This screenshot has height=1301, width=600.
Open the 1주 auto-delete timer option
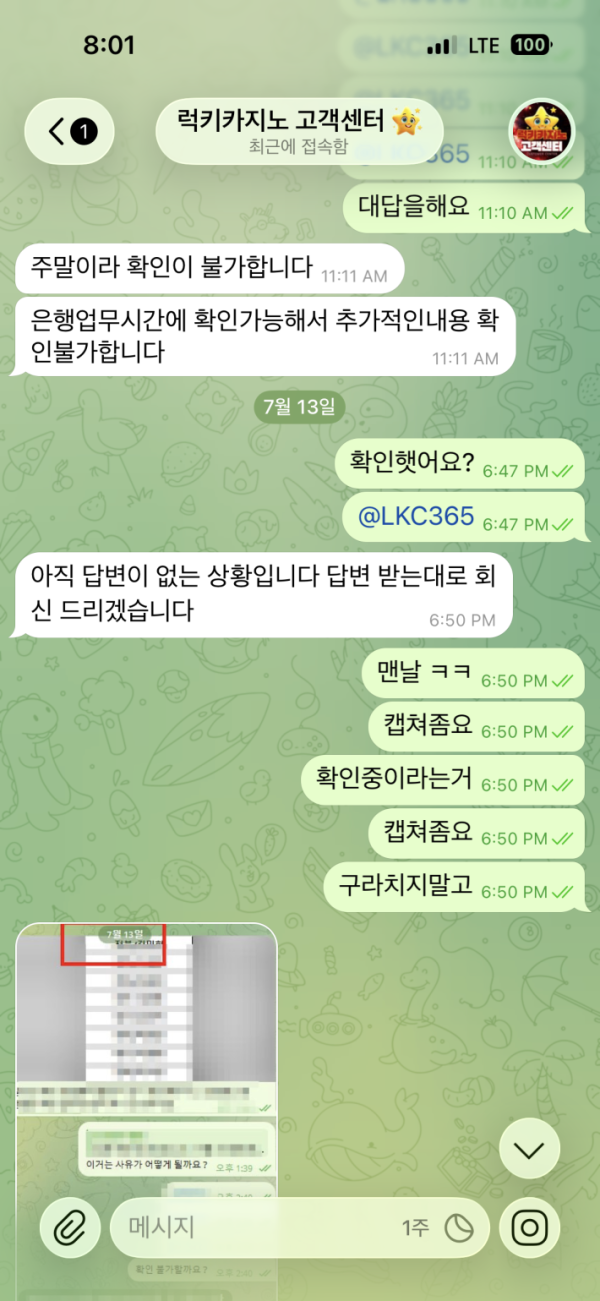click(438, 1228)
